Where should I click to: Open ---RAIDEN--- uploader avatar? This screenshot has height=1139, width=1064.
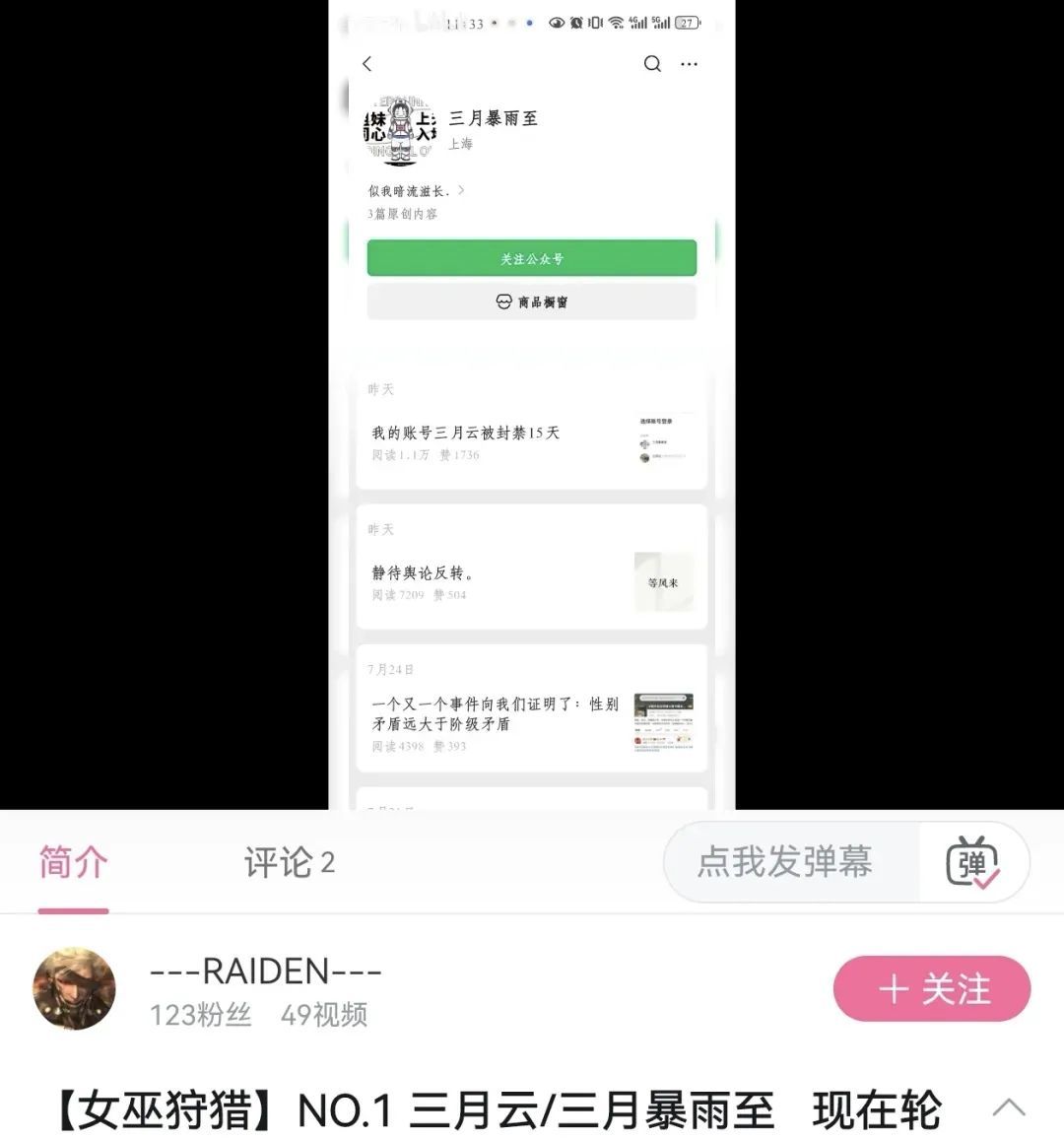75,989
